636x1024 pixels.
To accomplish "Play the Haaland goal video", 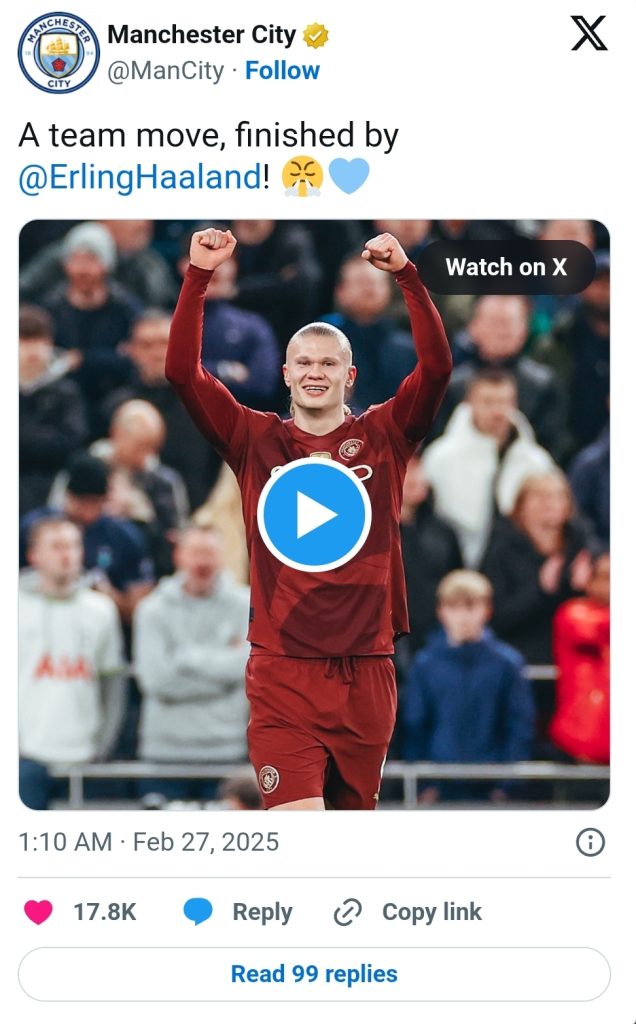I will 314,515.
